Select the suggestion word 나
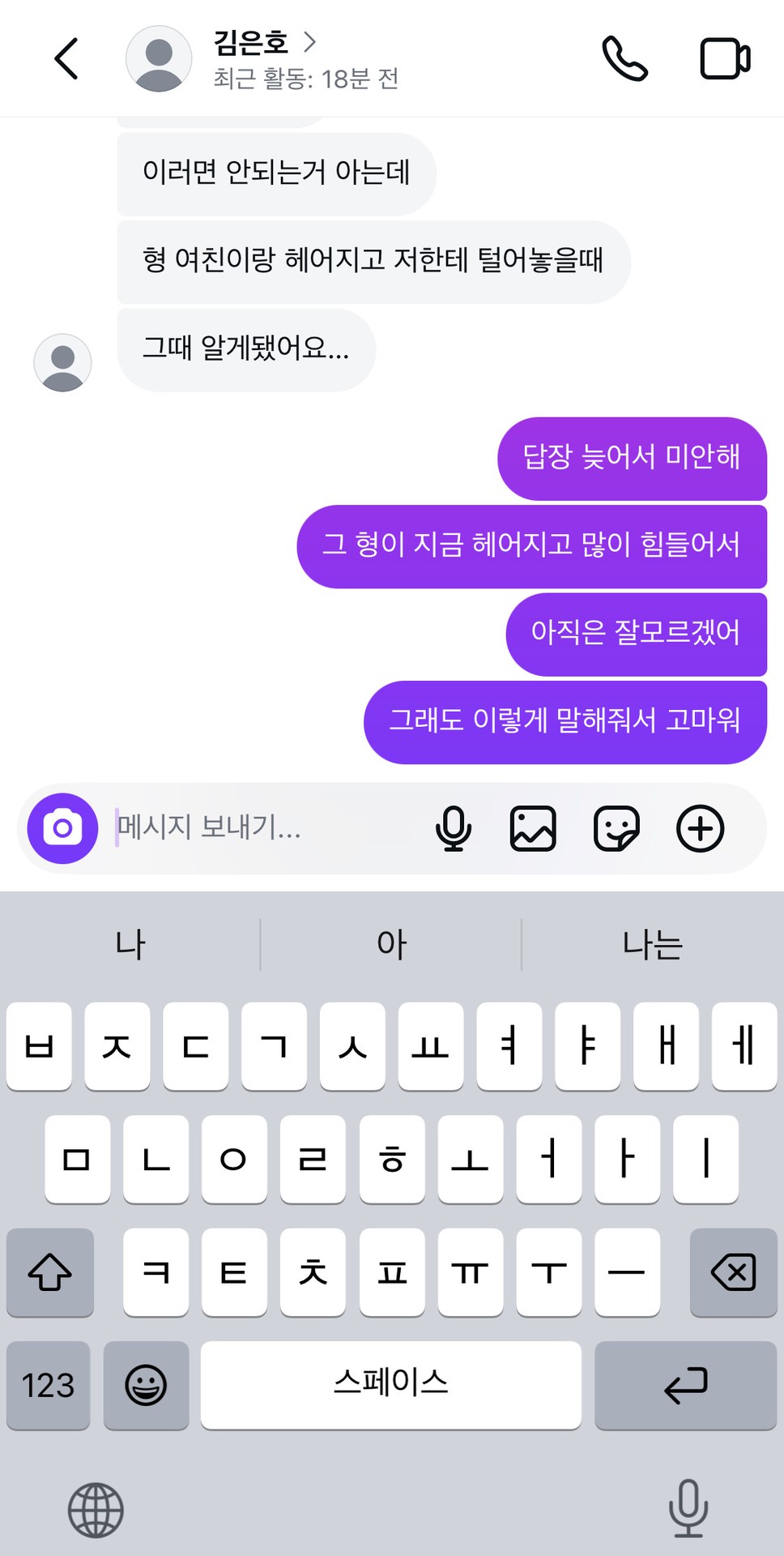This screenshot has height=1556, width=784. [x=130, y=943]
